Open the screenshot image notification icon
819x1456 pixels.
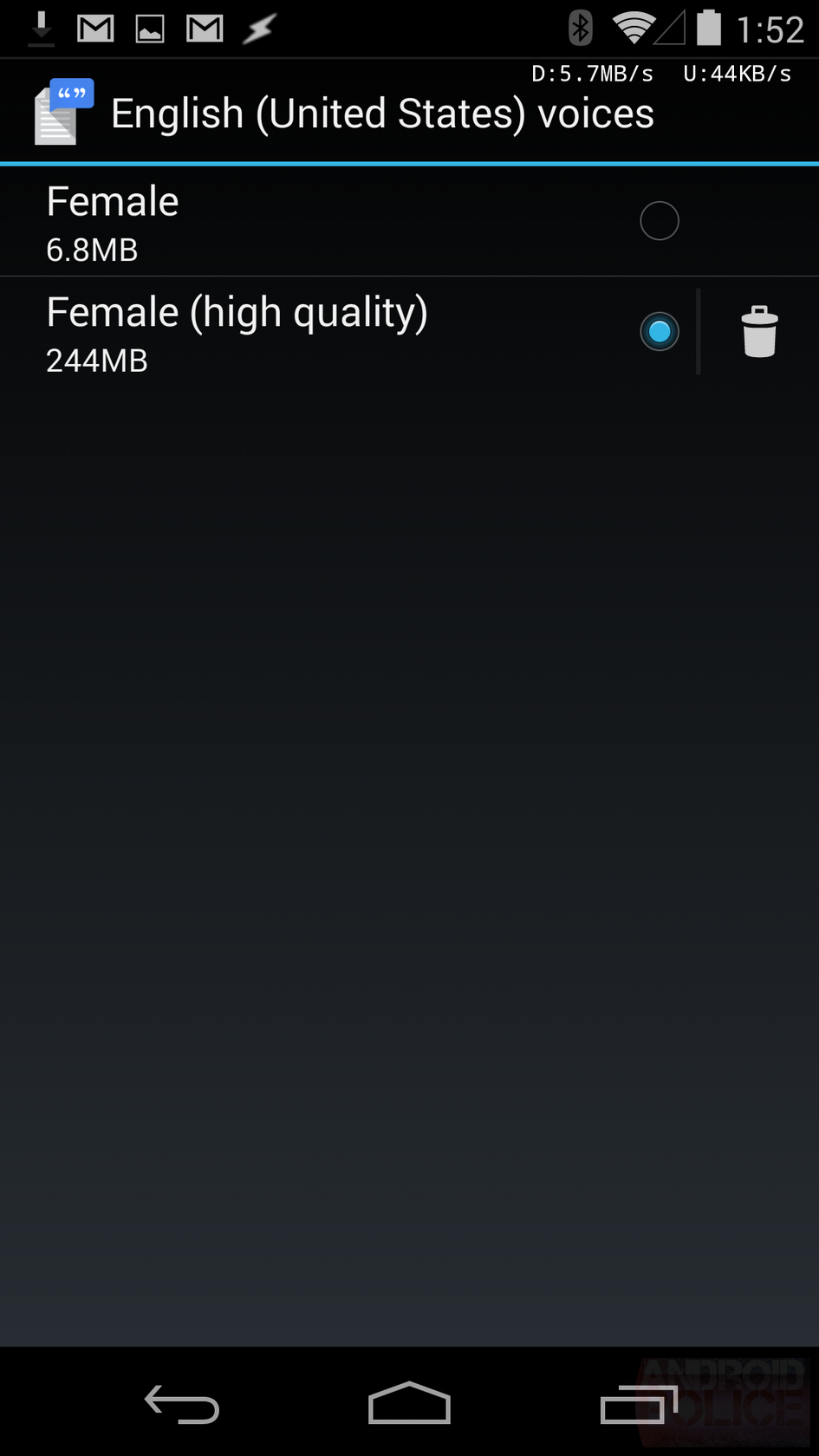tap(149, 29)
